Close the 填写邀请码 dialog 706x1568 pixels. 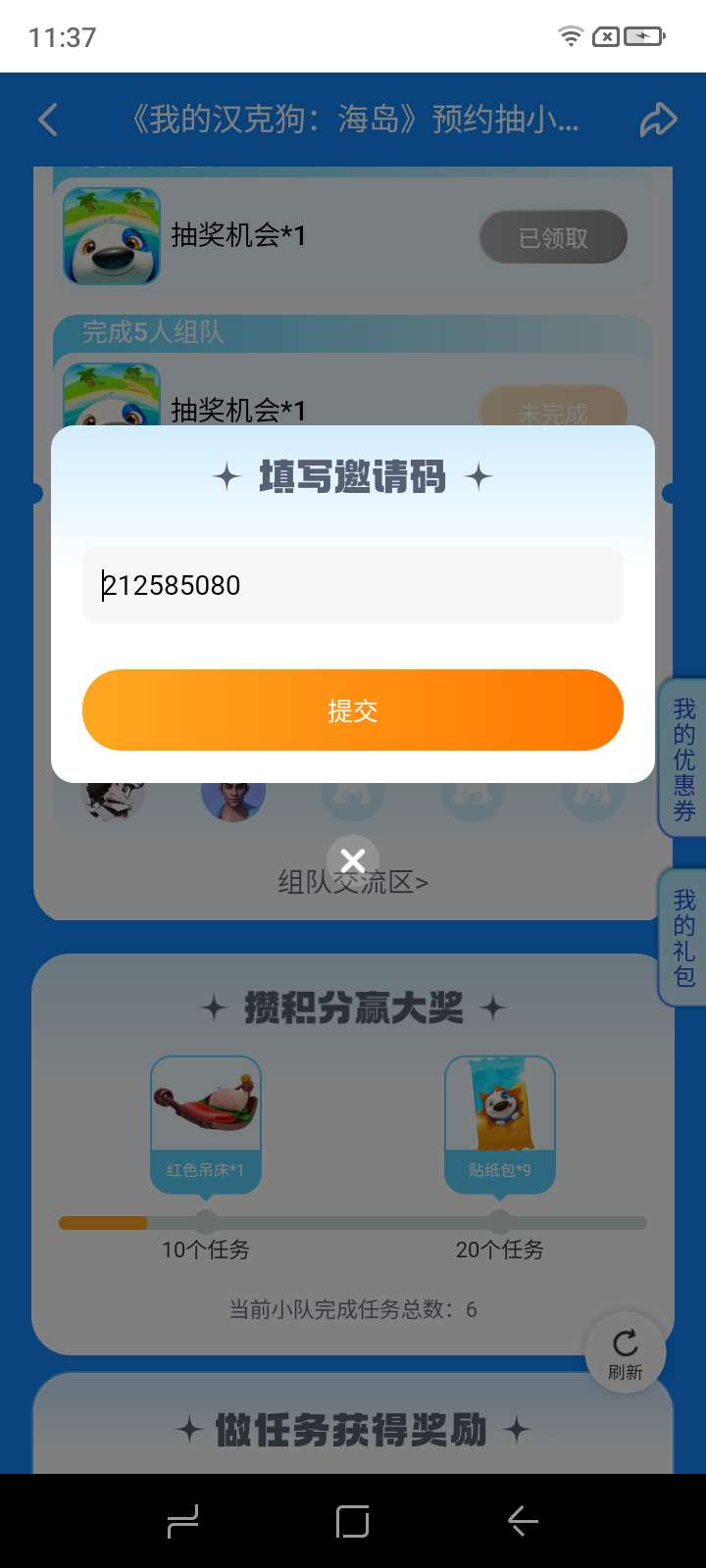tap(353, 860)
